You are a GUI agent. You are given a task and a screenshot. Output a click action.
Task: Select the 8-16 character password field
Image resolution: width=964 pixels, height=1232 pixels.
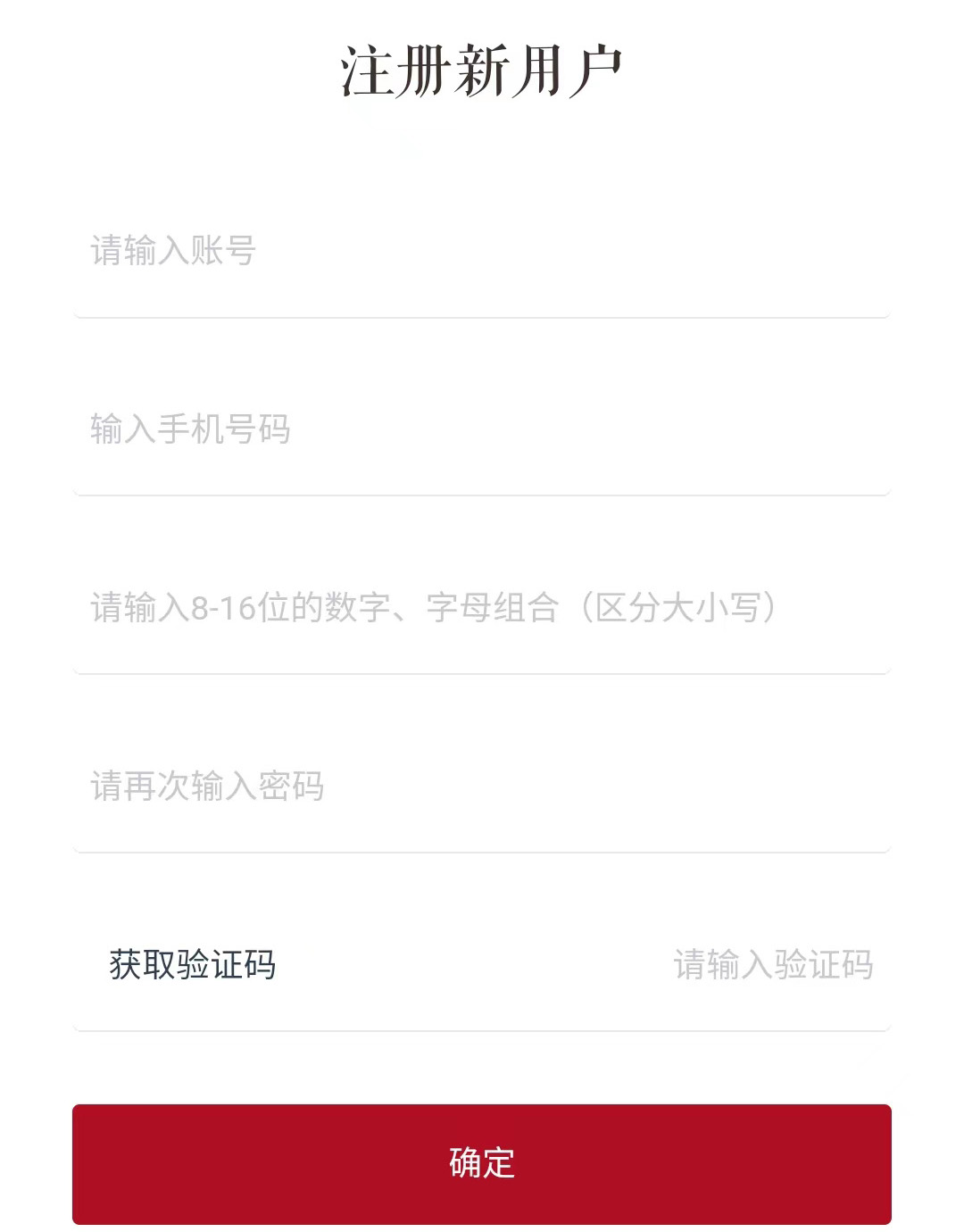[482, 608]
